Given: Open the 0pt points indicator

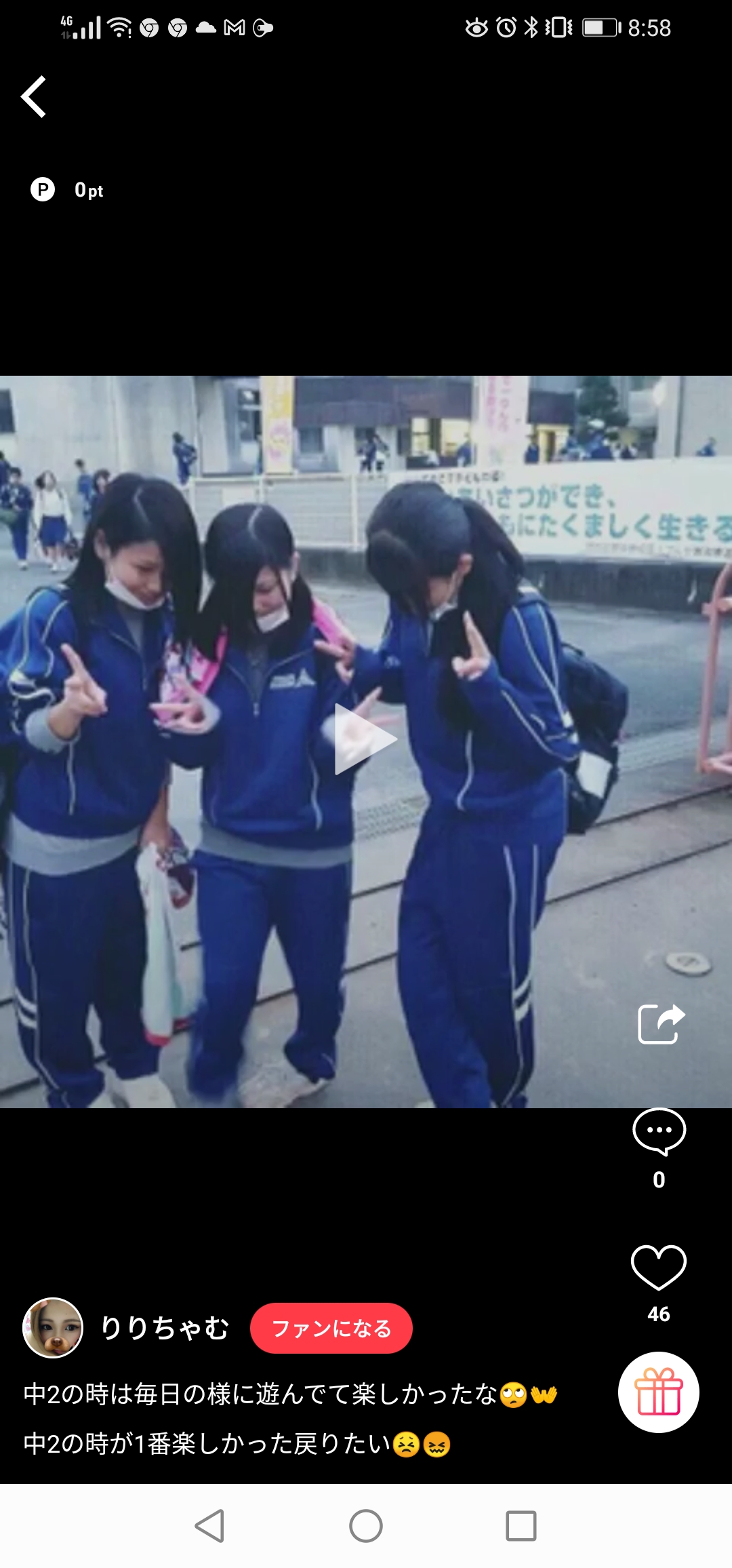Looking at the screenshot, I should (x=68, y=190).
